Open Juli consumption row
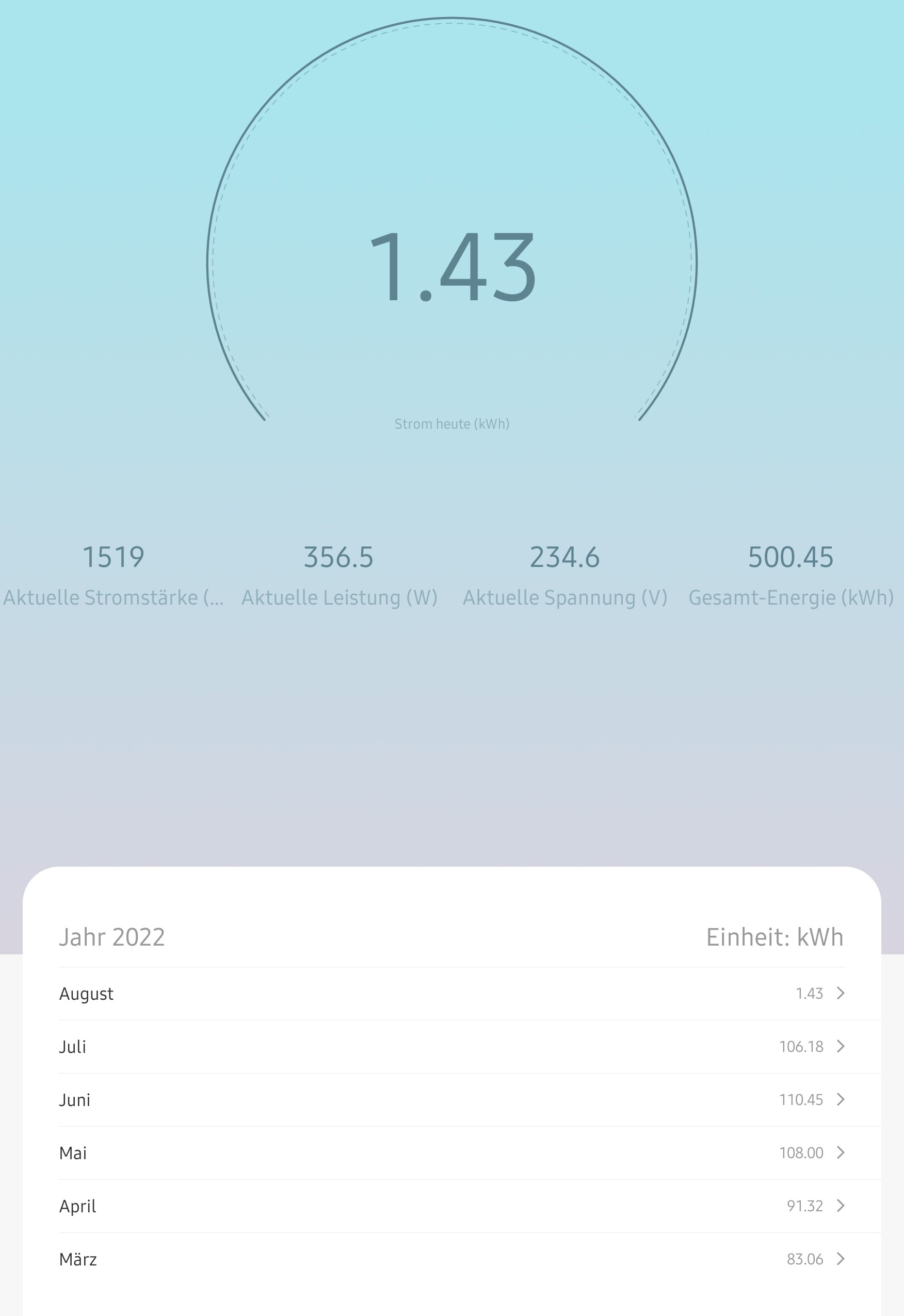This screenshot has width=904, height=1316. tap(451, 1047)
